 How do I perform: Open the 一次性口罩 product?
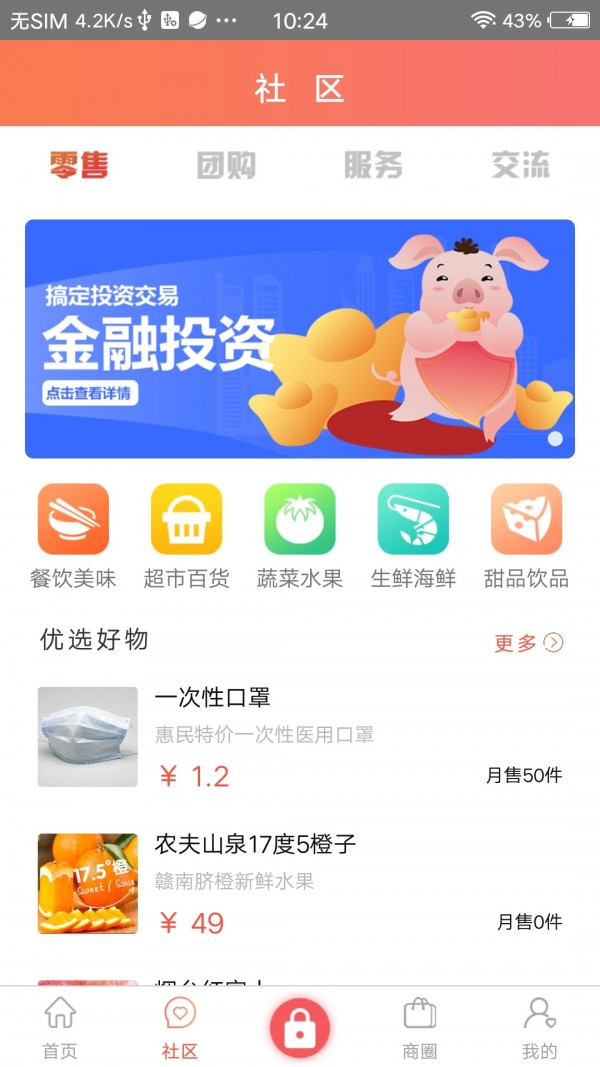pos(300,736)
